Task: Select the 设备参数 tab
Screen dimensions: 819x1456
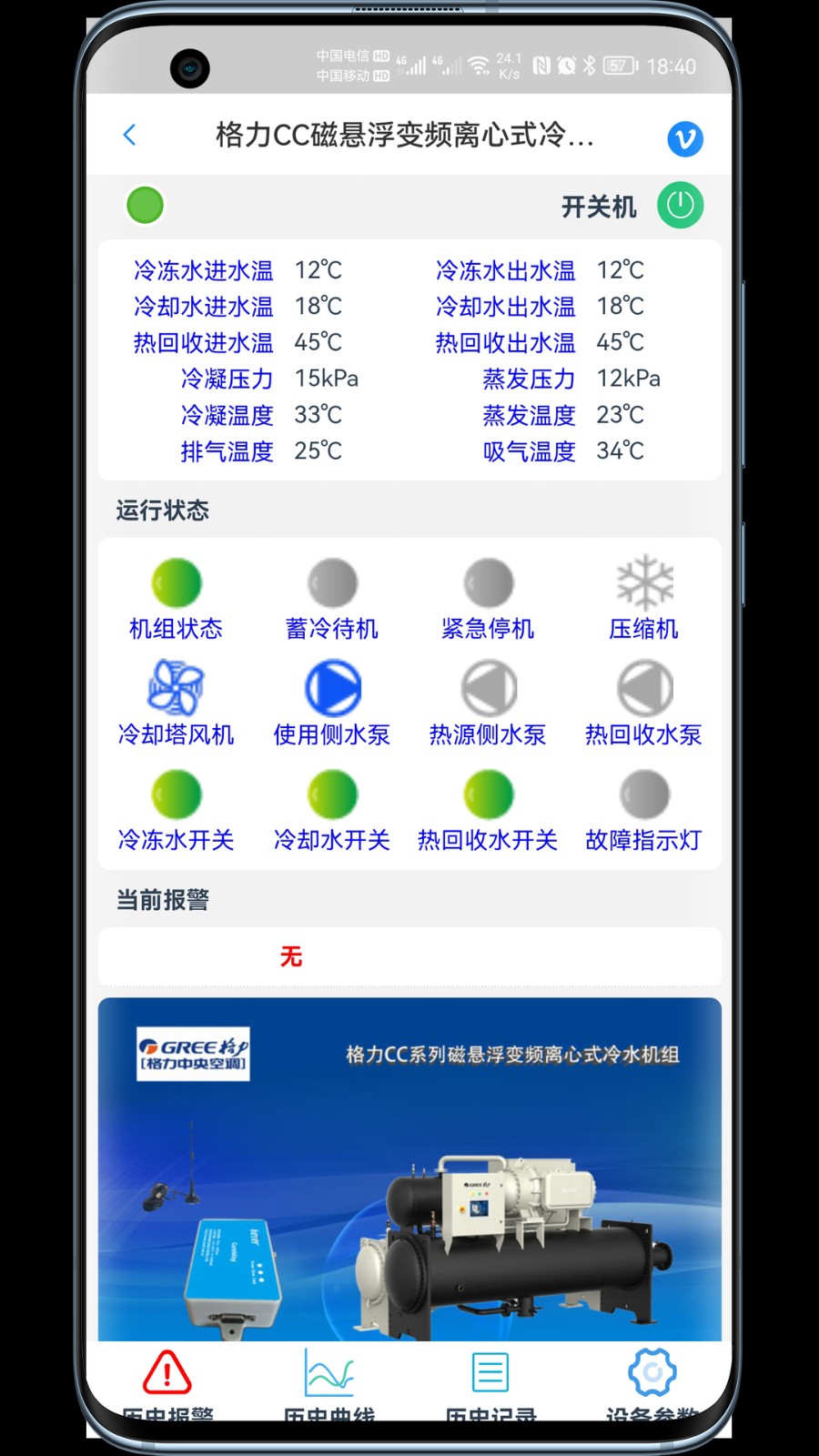Action: coord(652,1381)
